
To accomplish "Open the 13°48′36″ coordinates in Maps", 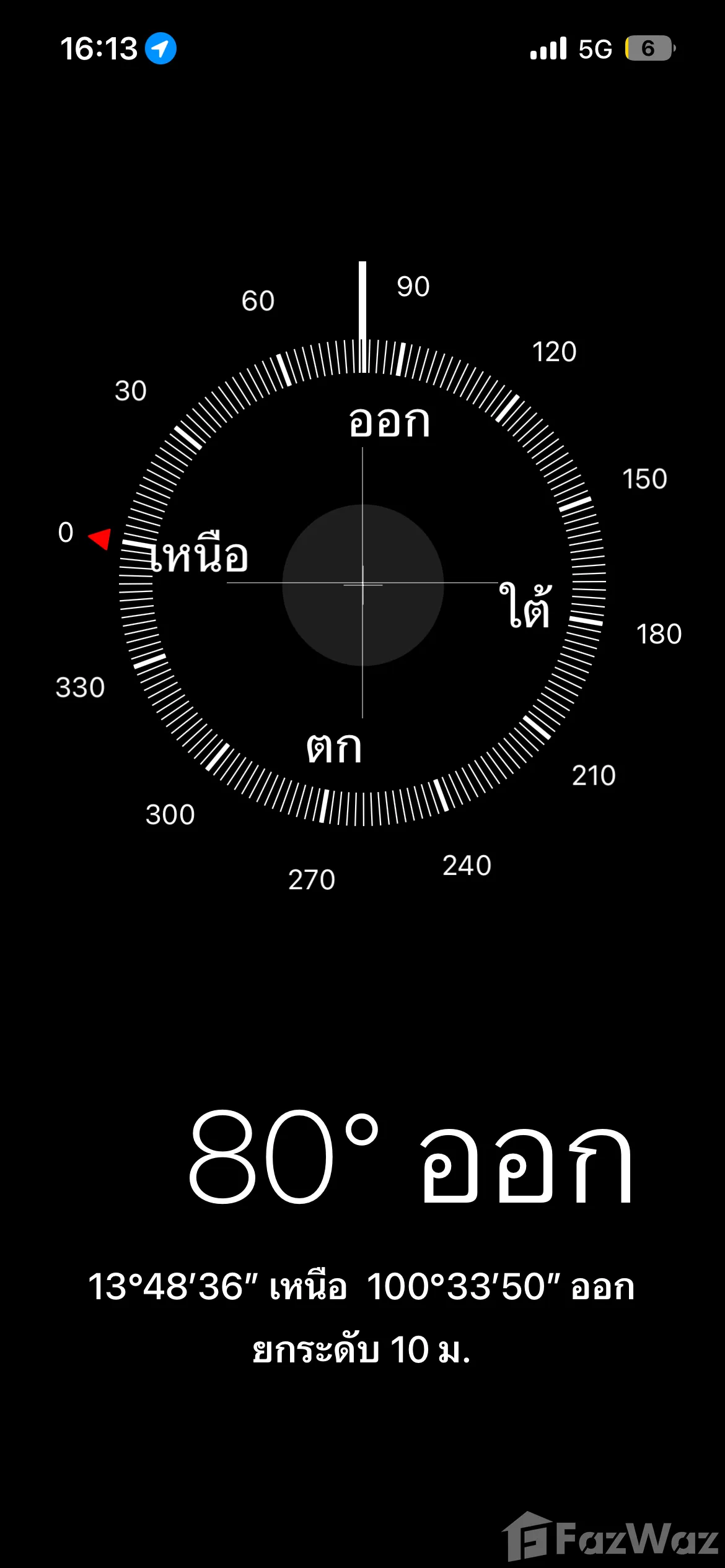I will (x=362, y=1287).
